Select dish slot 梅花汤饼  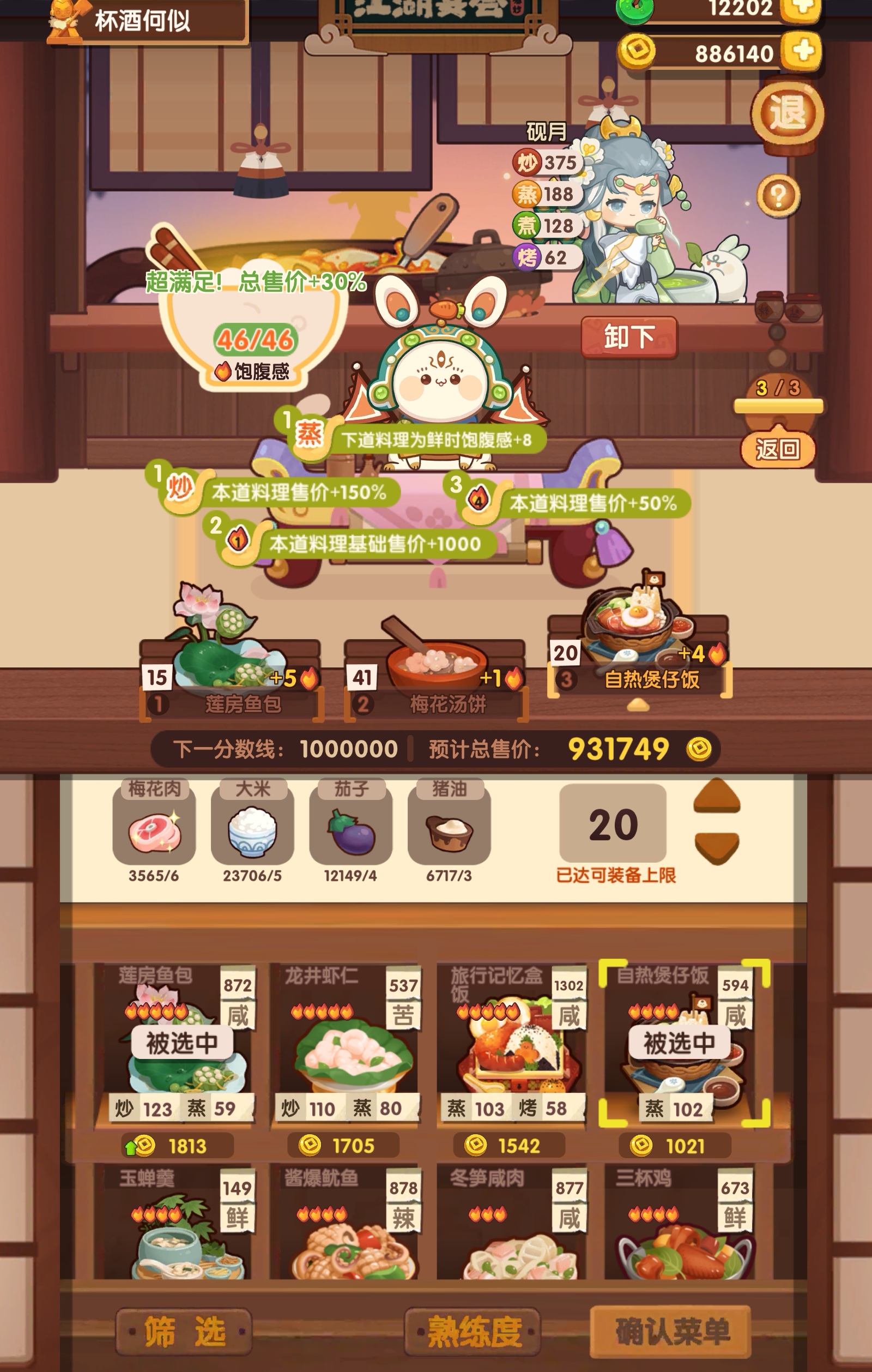pyautogui.click(x=435, y=678)
